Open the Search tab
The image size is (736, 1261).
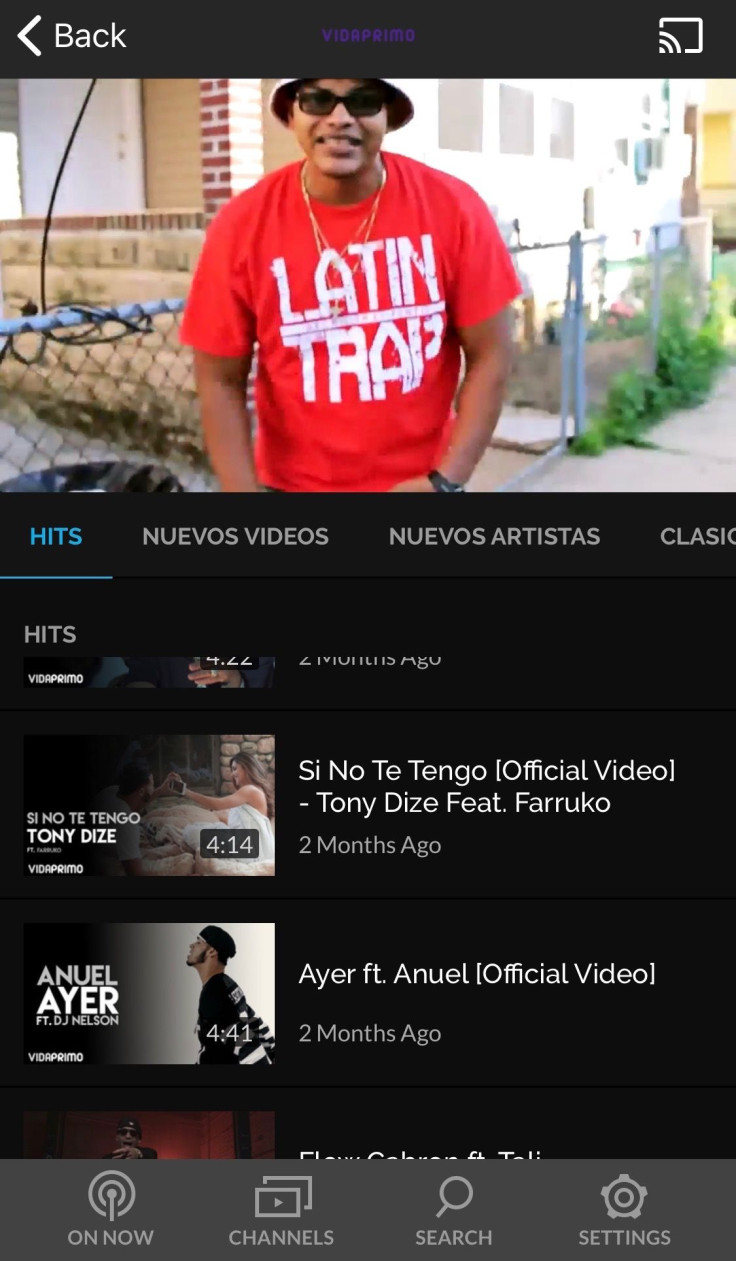click(454, 1210)
